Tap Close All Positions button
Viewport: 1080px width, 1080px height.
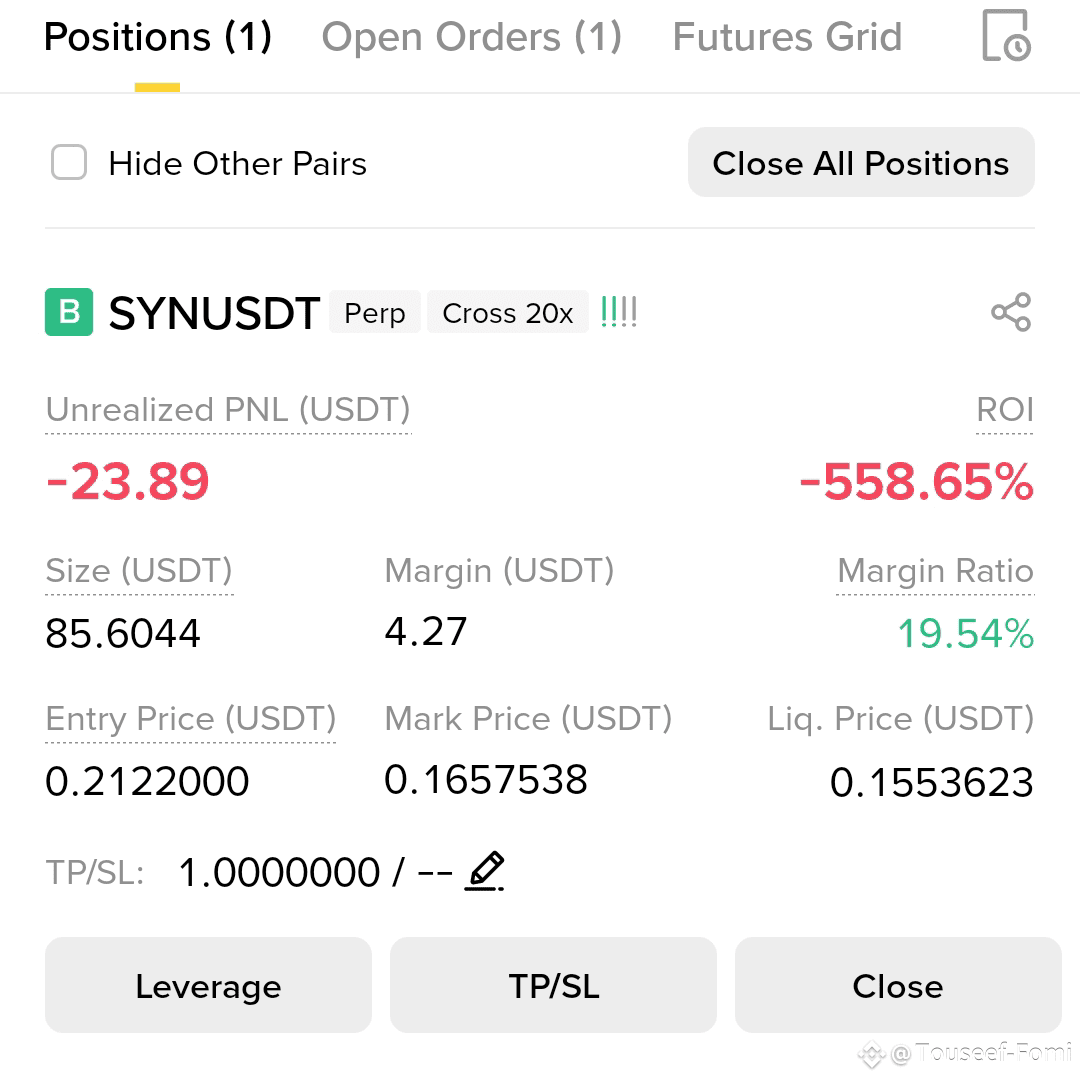[861, 163]
